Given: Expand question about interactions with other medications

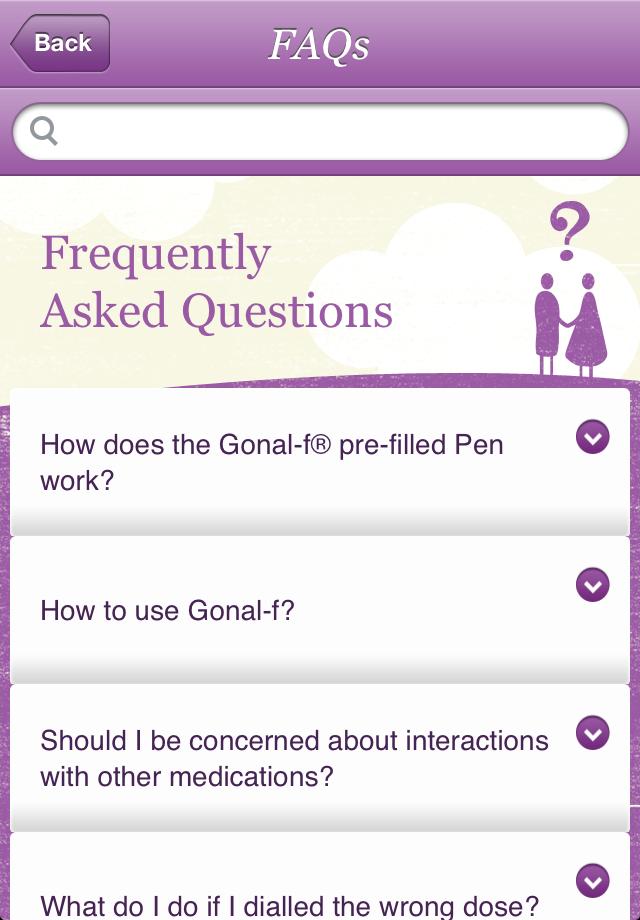Looking at the screenshot, I should (x=592, y=733).
